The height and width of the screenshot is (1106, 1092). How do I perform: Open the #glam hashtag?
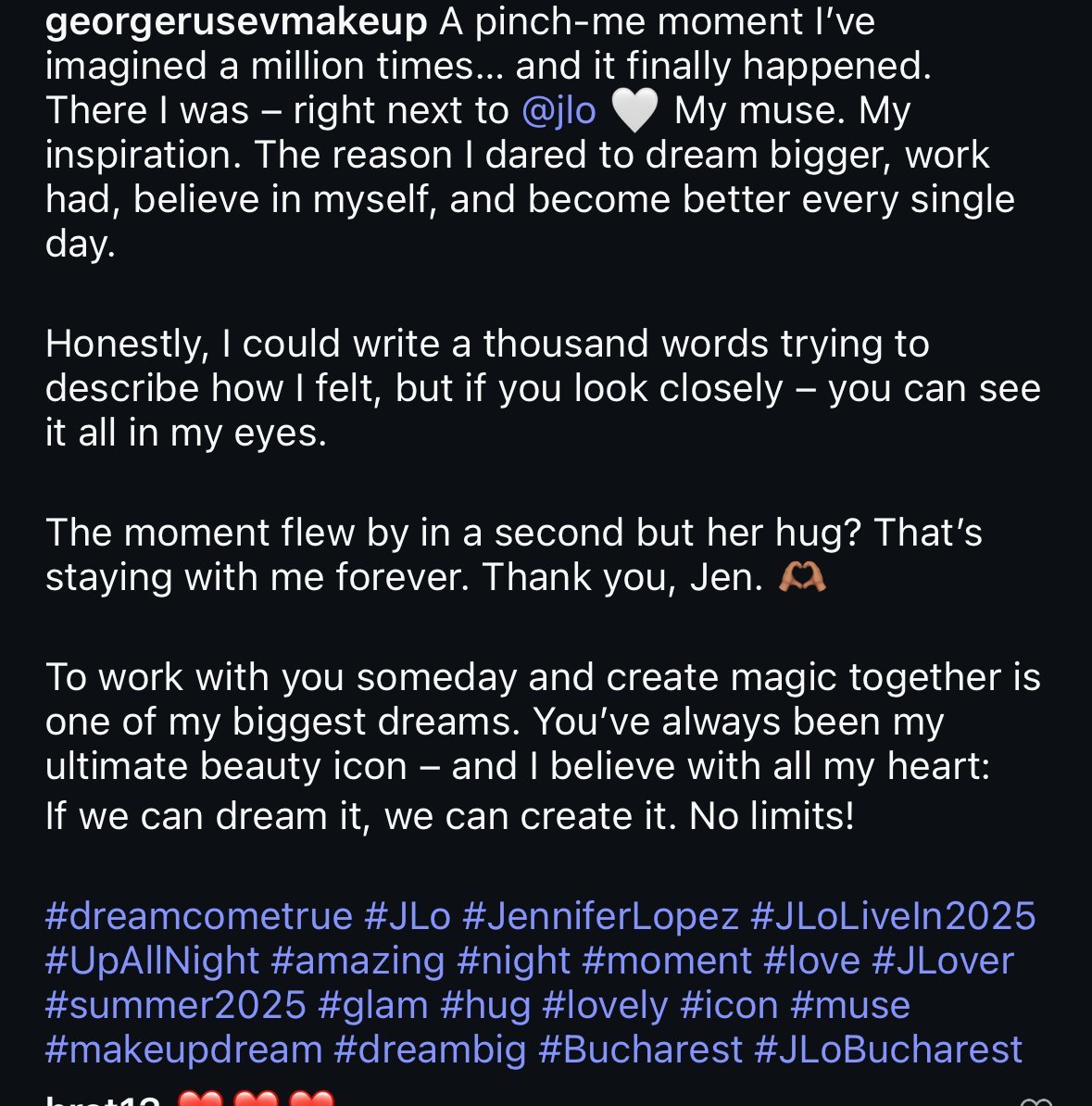coord(373,1005)
